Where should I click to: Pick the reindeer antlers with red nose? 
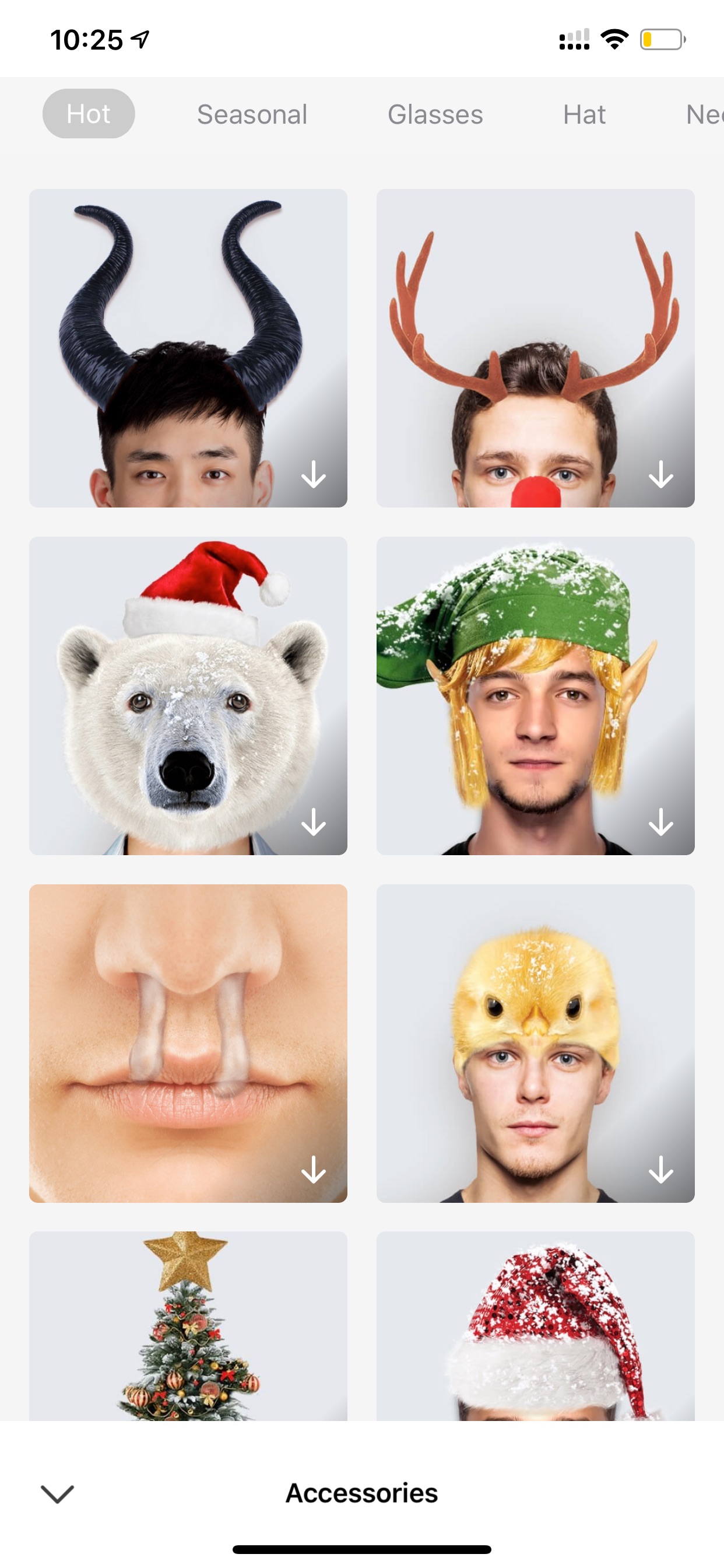coord(535,348)
